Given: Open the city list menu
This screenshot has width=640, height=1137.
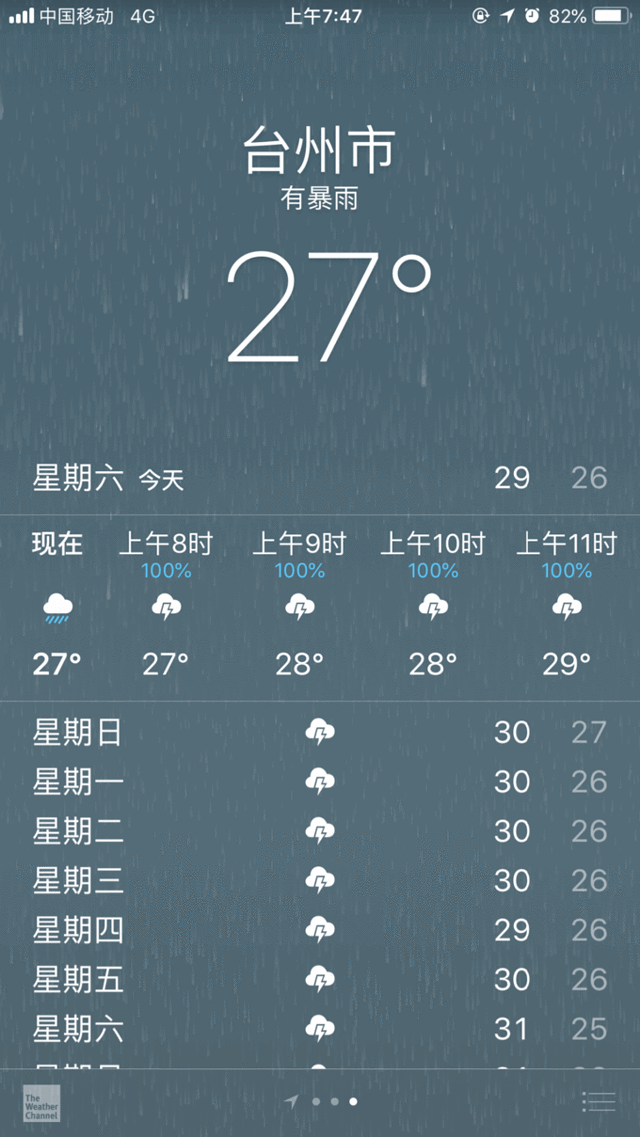Looking at the screenshot, I should pyautogui.click(x=598, y=1101).
